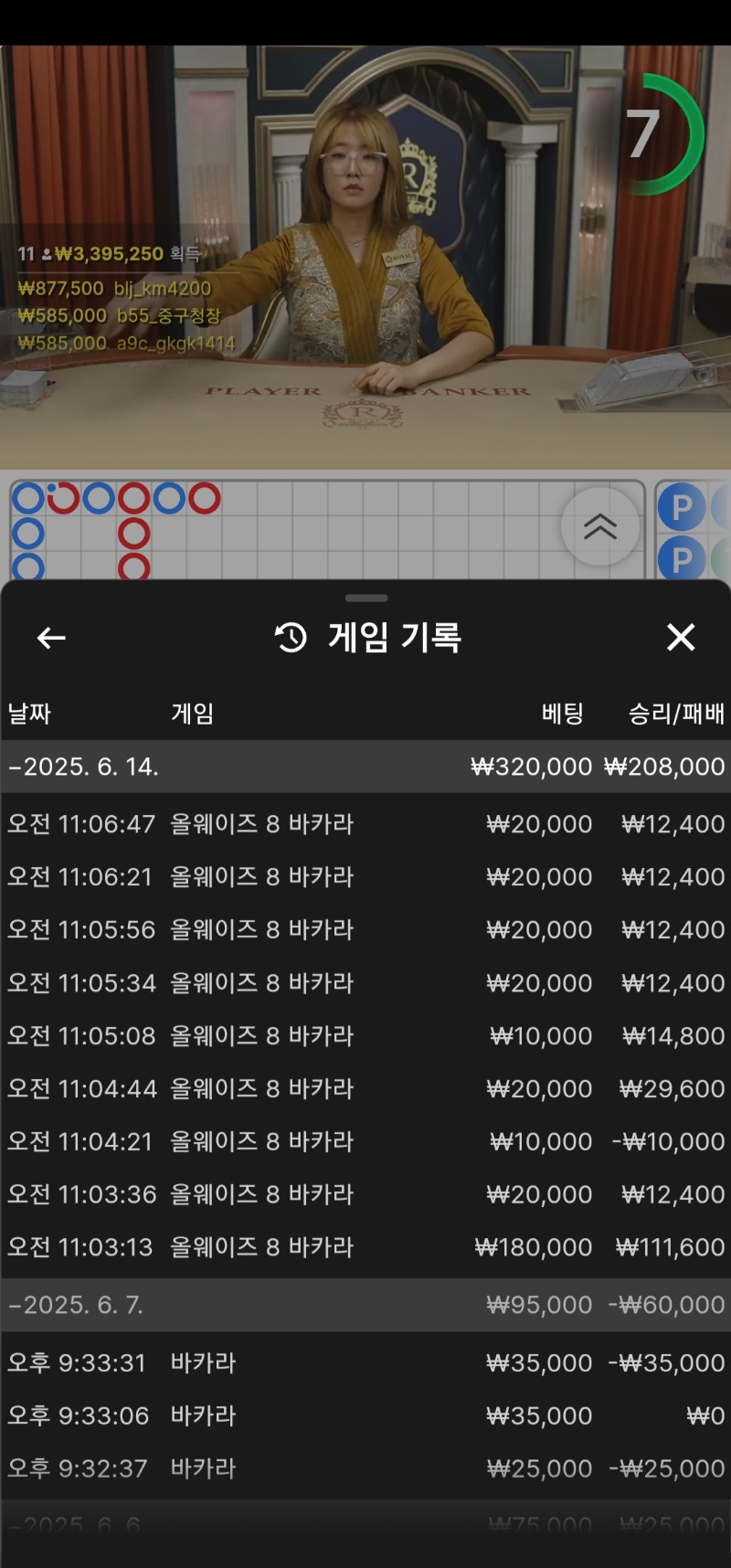Close the 게임 기록 panel
731x1568 pixels.
tap(681, 637)
